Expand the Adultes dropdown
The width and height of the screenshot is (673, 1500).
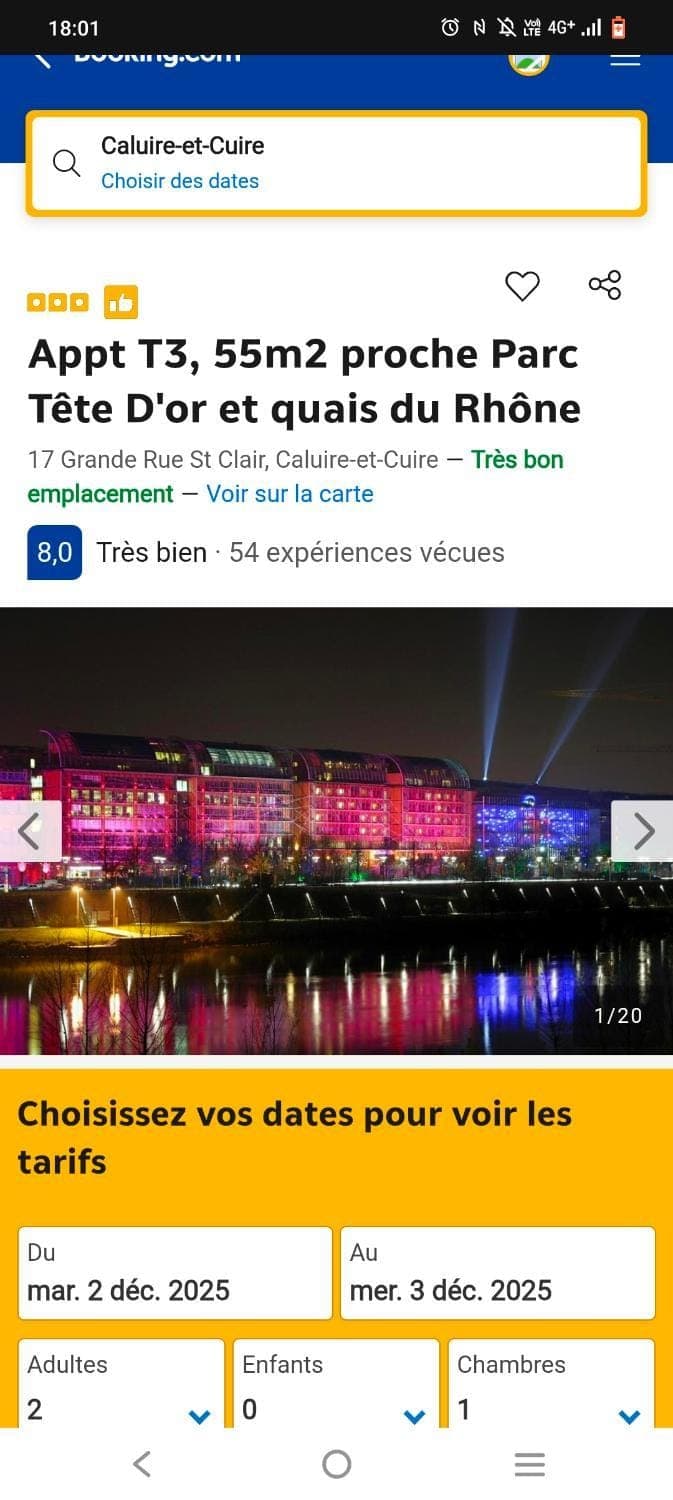[x=121, y=1390]
